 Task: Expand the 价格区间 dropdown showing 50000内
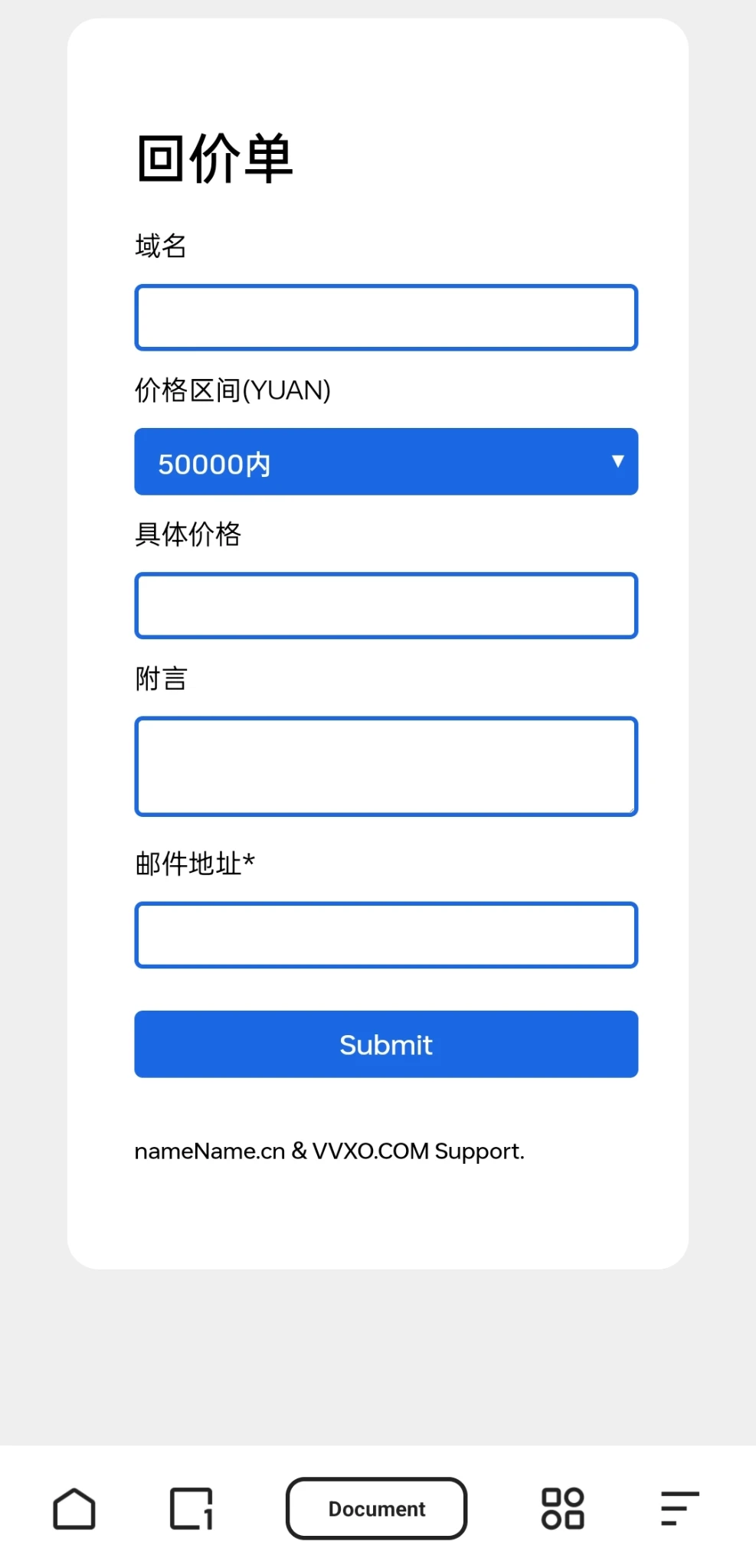click(x=386, y=462)
